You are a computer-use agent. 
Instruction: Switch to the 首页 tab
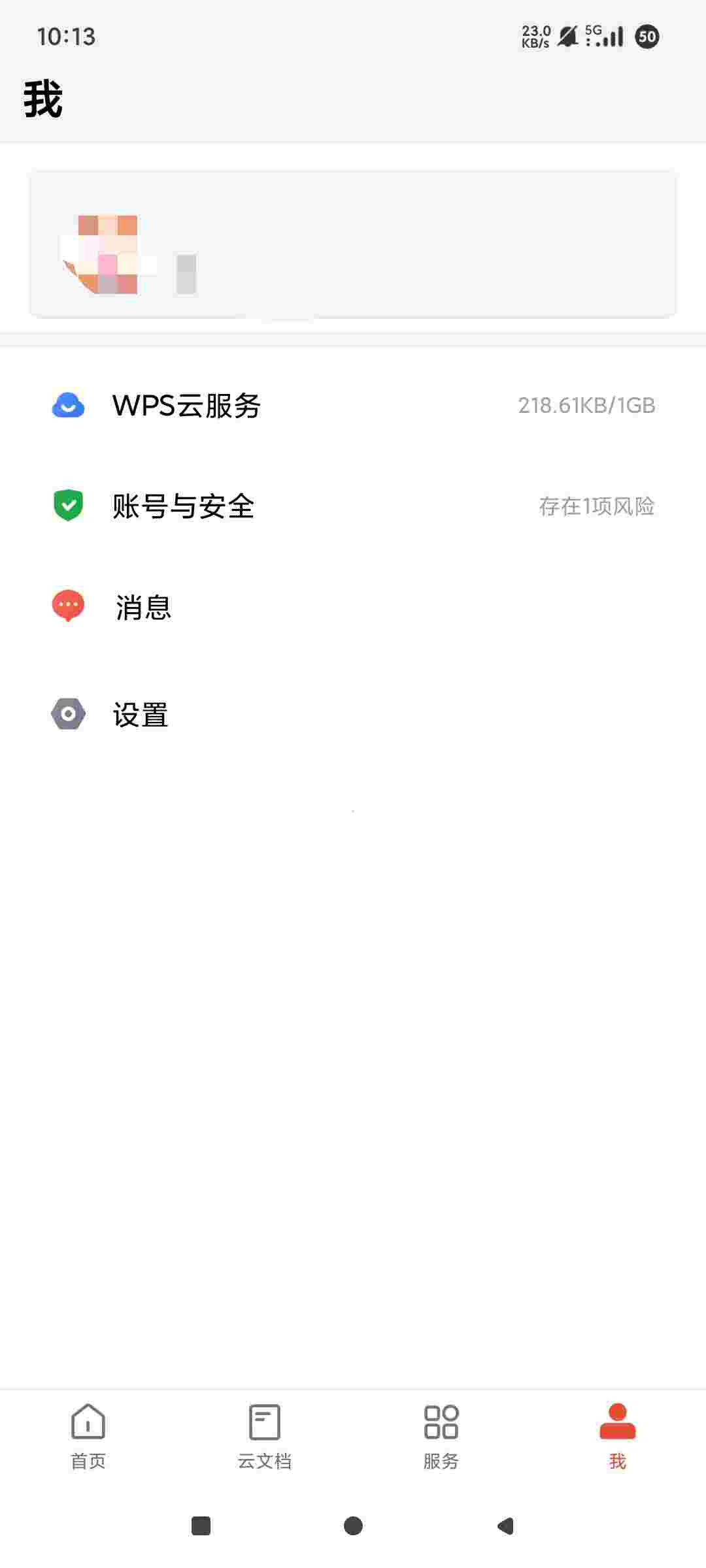[x=88, y=1436]
